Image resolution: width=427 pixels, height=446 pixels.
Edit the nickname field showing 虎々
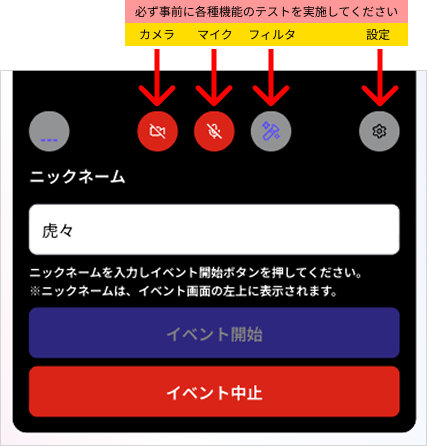(x=214, y=230)
